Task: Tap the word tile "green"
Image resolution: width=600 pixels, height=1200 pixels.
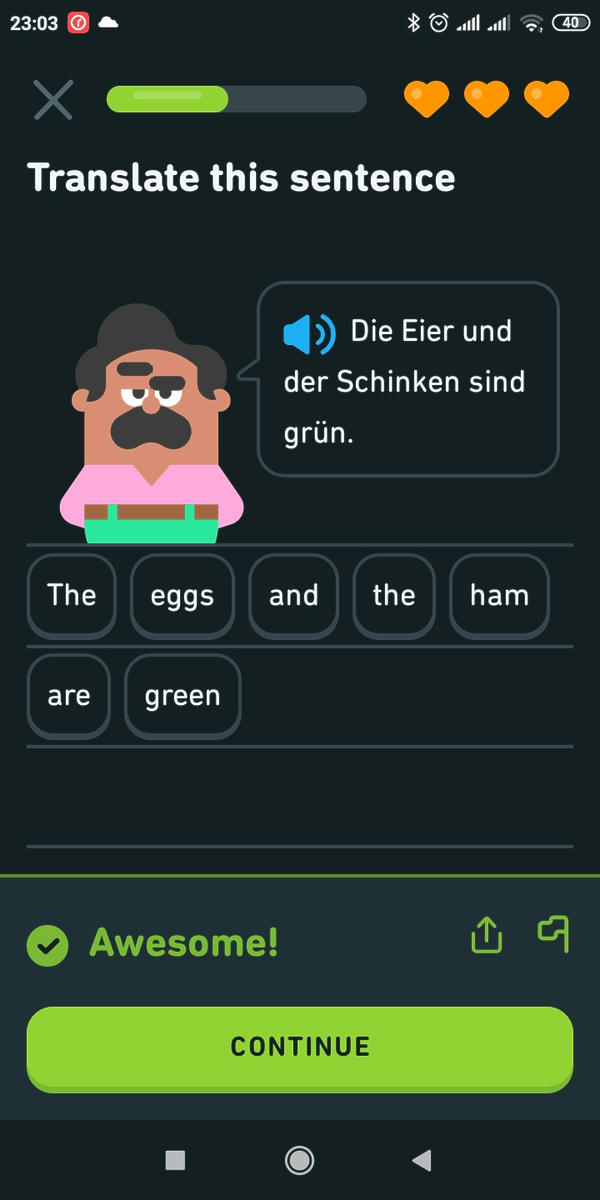Action: tap(183, 696)
